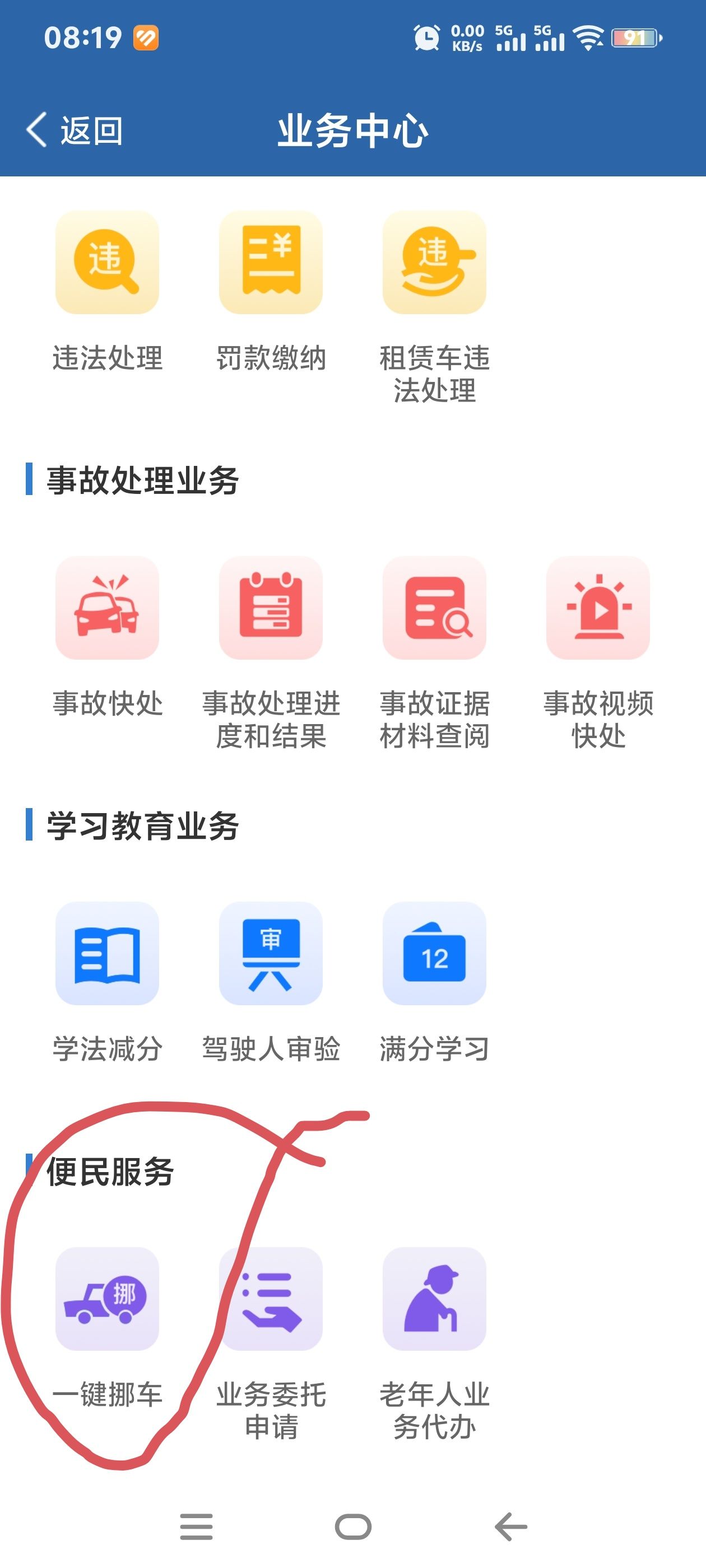Select 租赁车违法处理

point(434,263)
